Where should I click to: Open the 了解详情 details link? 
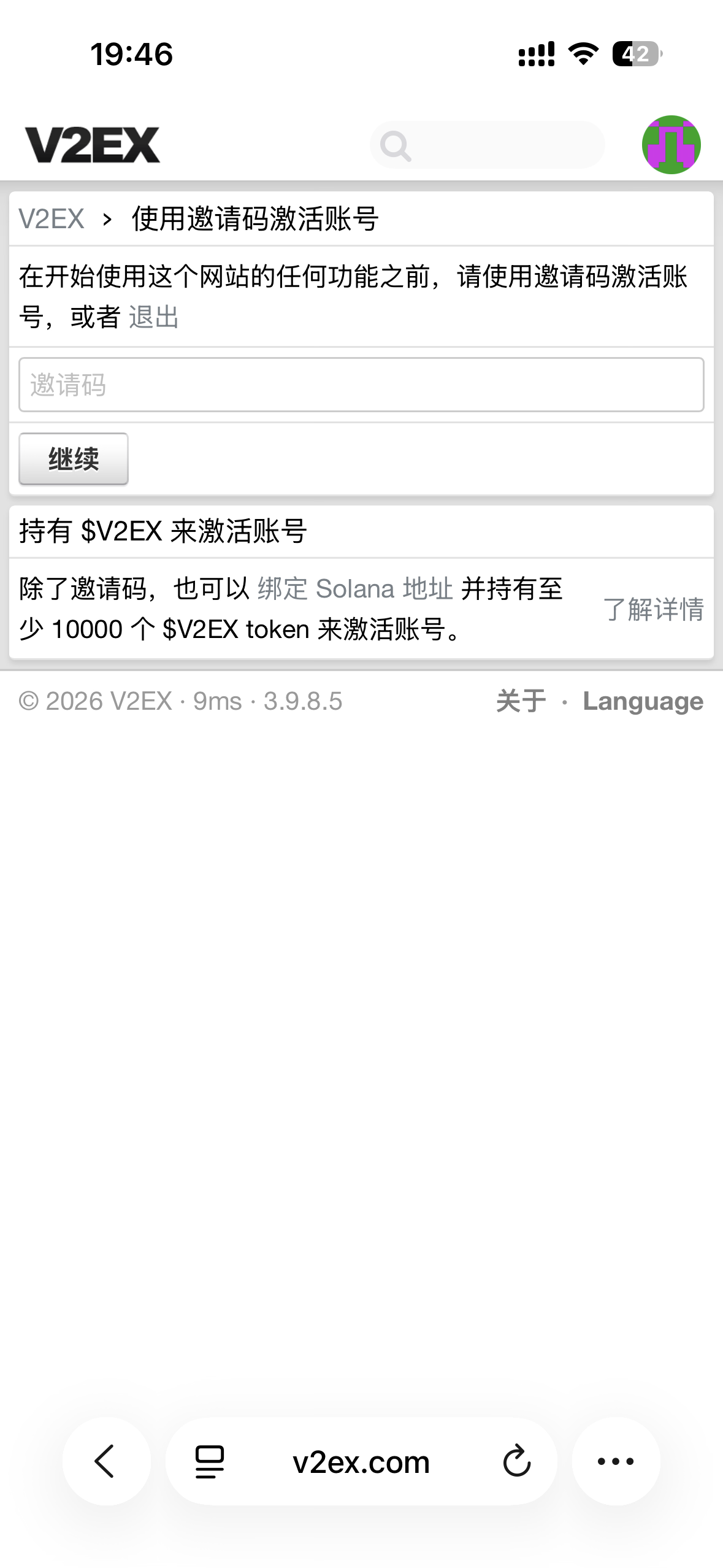click(x=654, y=609)
